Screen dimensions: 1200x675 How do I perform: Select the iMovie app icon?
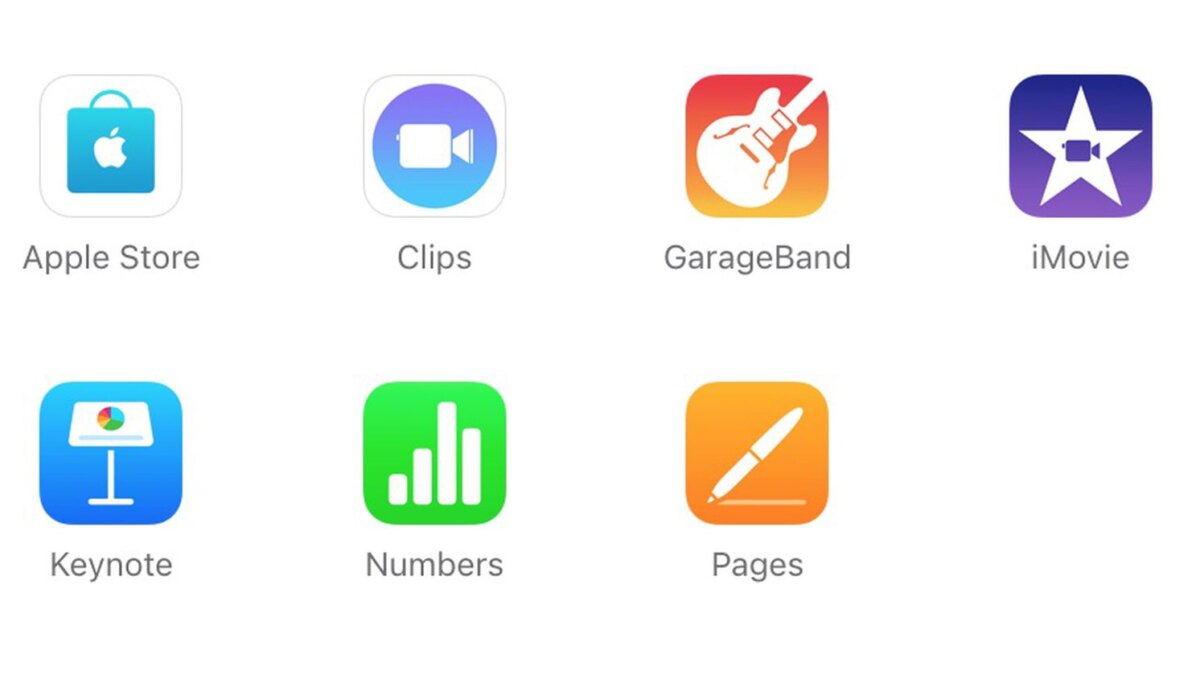(x=1080, y=146)
